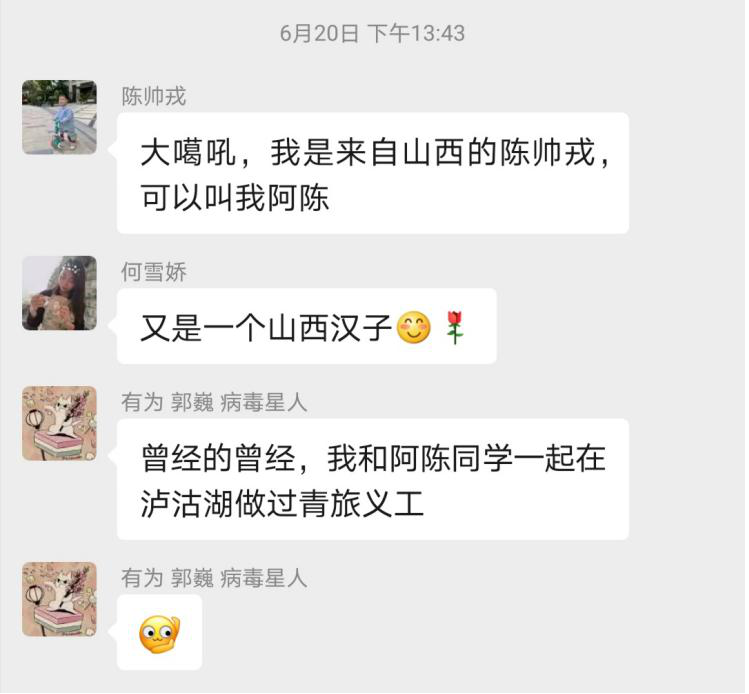Tap 郭巍's avatar beside the 泸沽湖 message
The image size is (749, 694).
click(x=59, y=423)
